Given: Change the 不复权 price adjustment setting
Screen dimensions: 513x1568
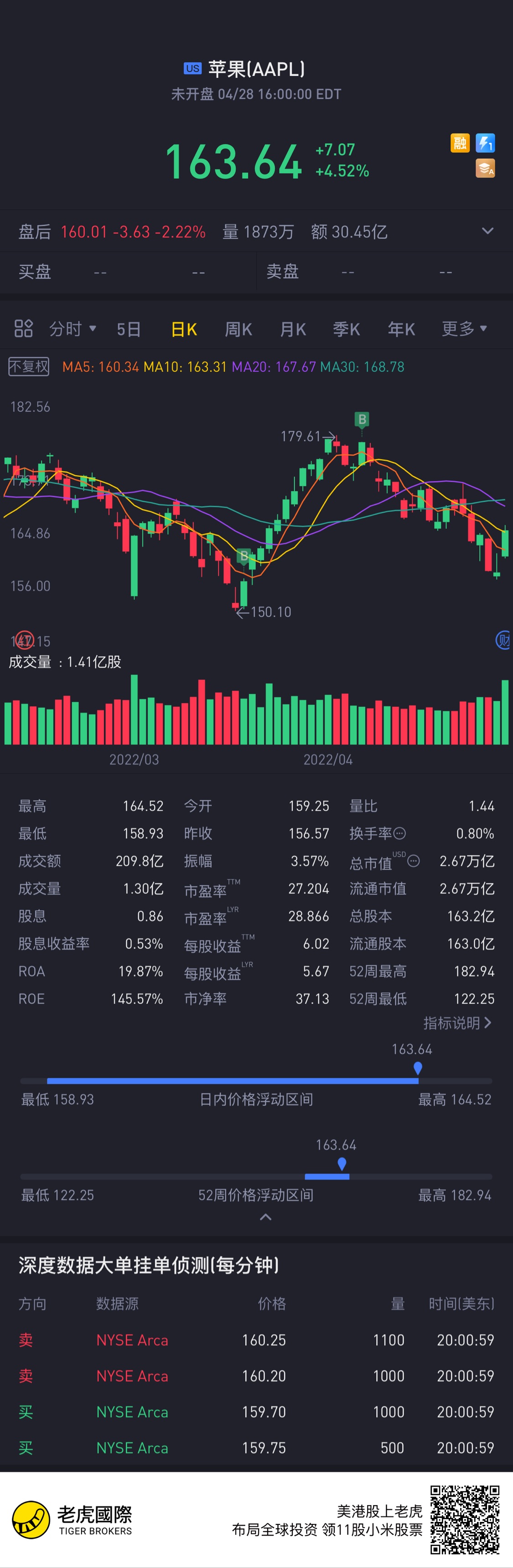Looking at the screenshot, I should tap(29, 366).
